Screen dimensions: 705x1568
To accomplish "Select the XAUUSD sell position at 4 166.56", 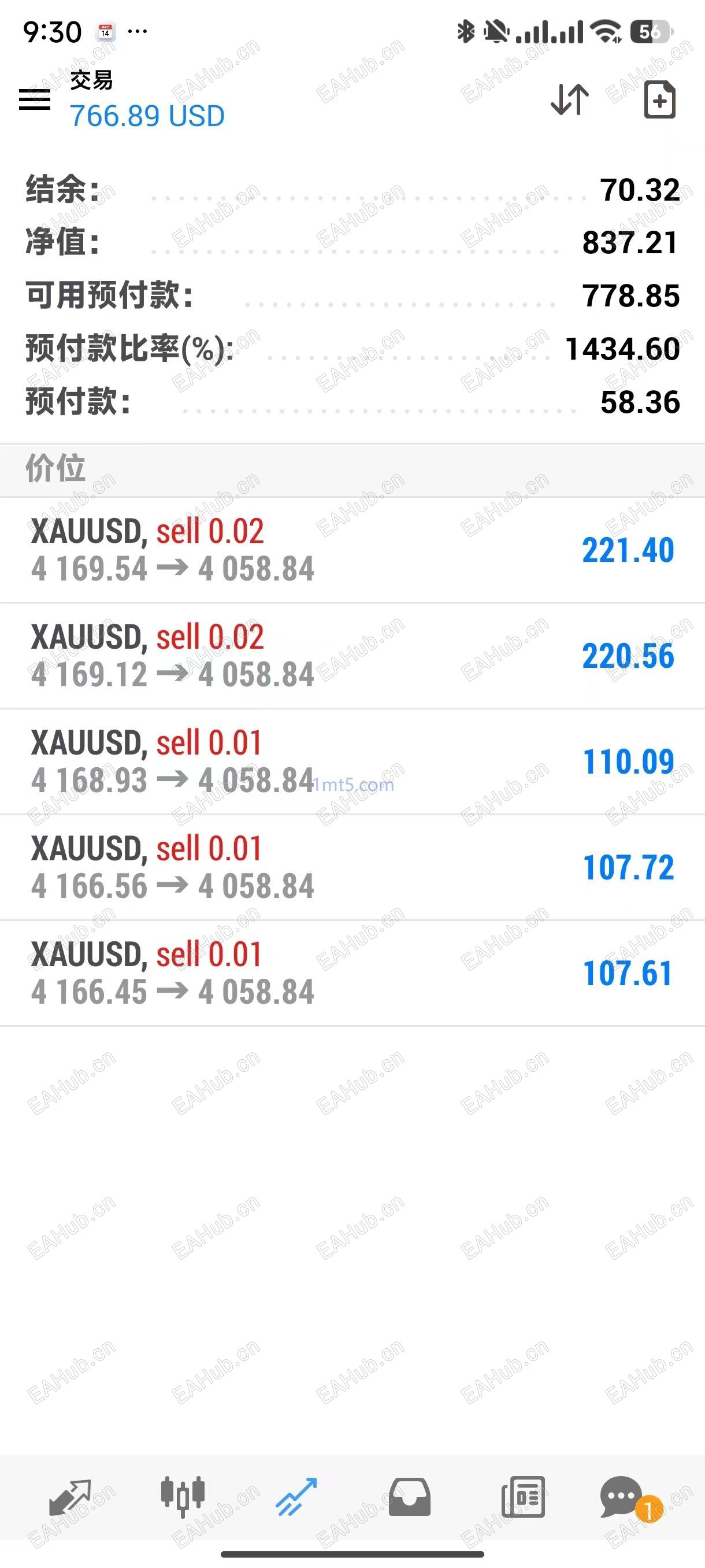I will (x=352, y=867).
